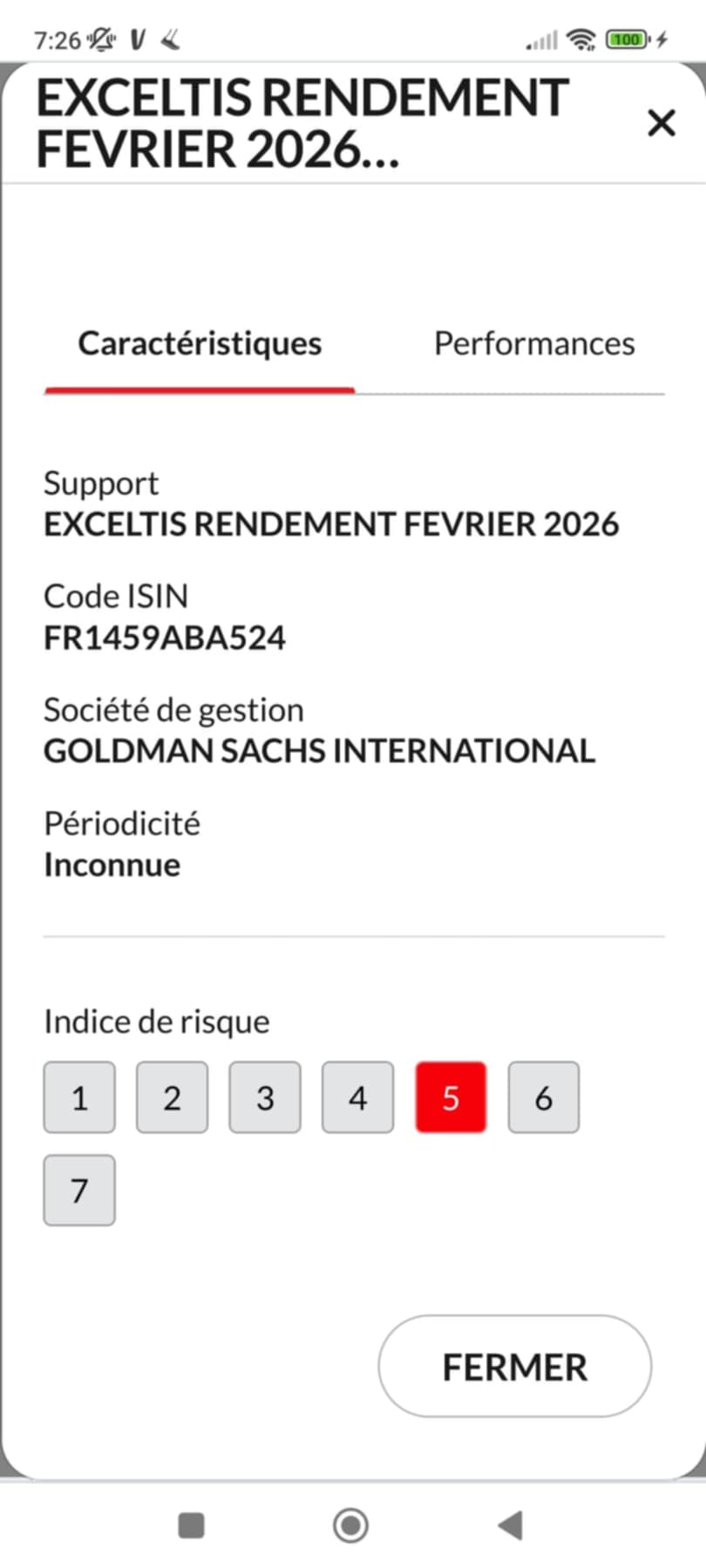Select the Caractéristiques tab
Screen dimensions: 706x1568
200,344
